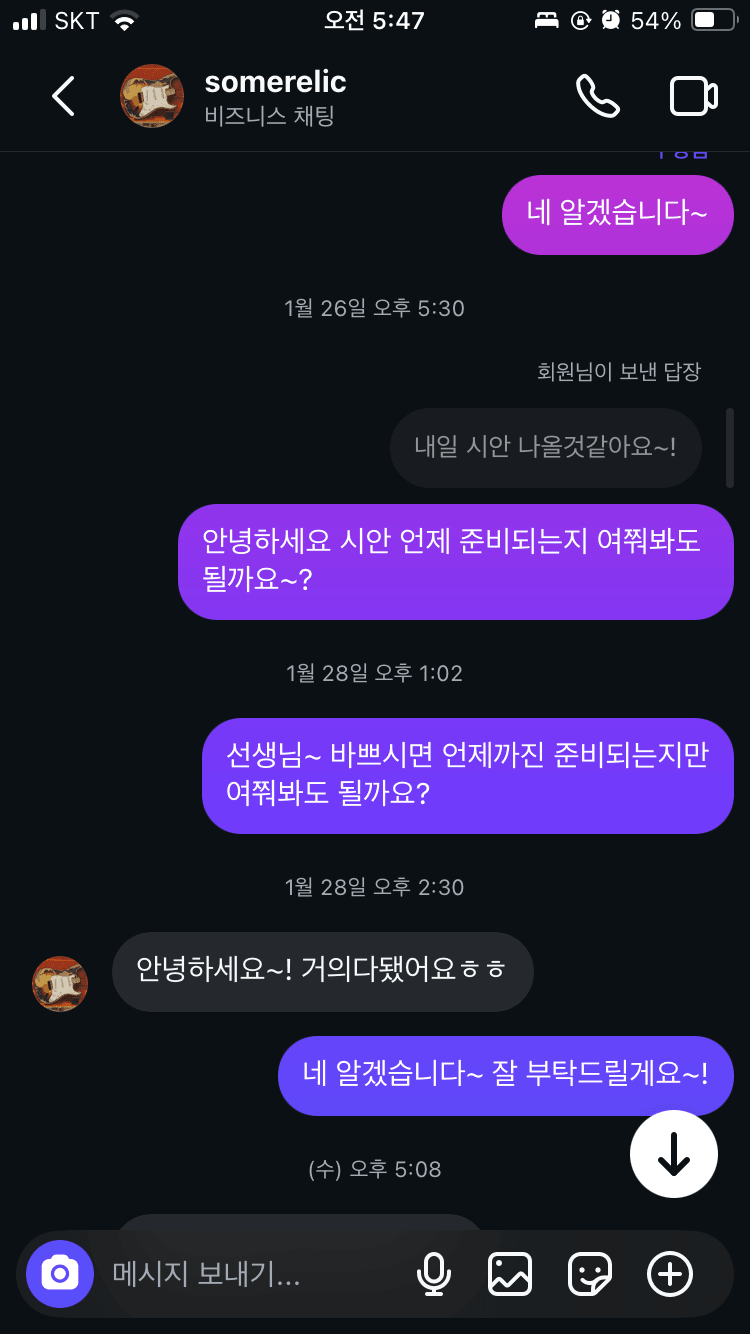This screenshot has width=750, height=1334.
Task: Tap somerelic's avatar beside 거의다됐어요 message
Action: point(60,984)
